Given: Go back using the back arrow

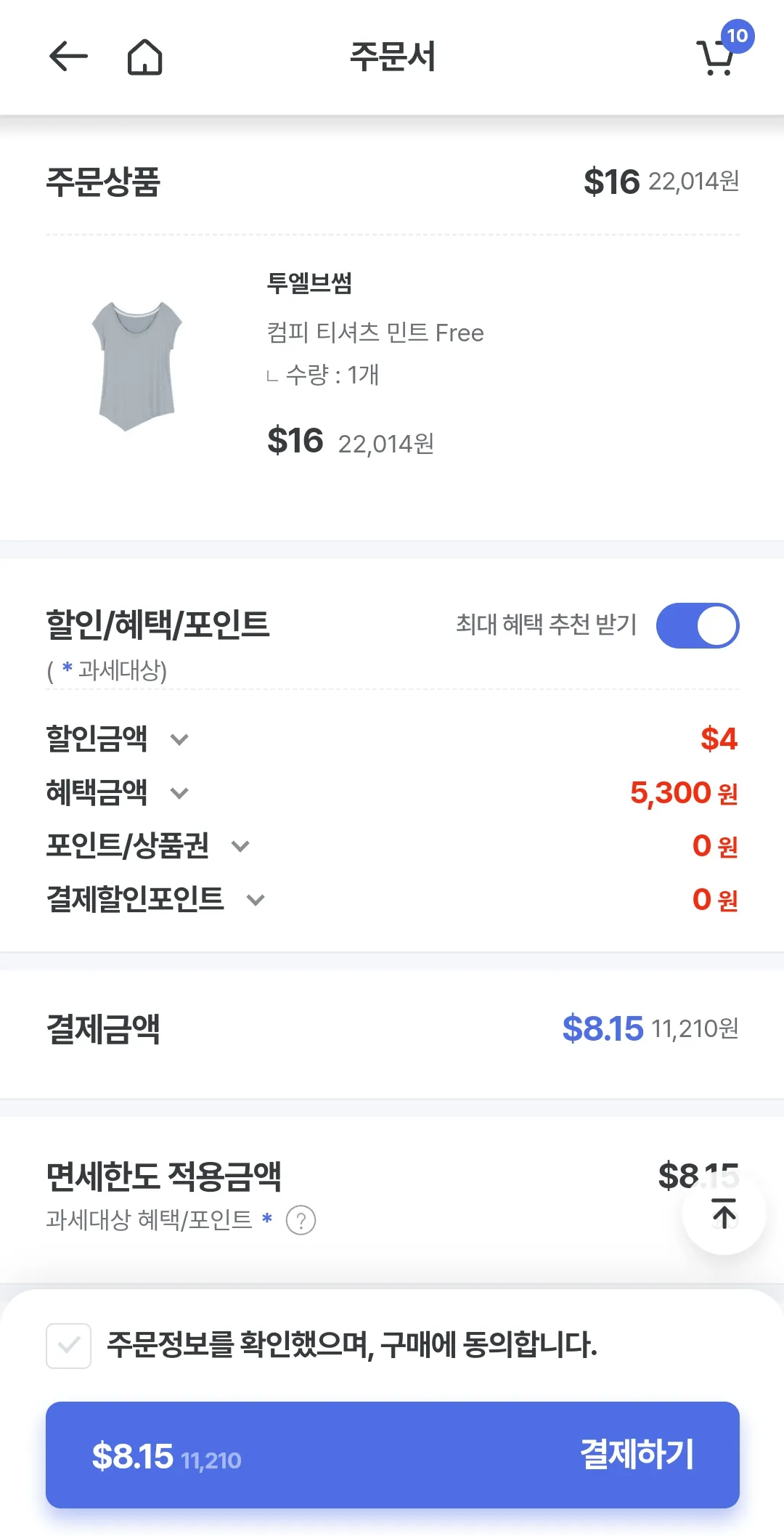Looking at the screenshot, I should (68, 57).
